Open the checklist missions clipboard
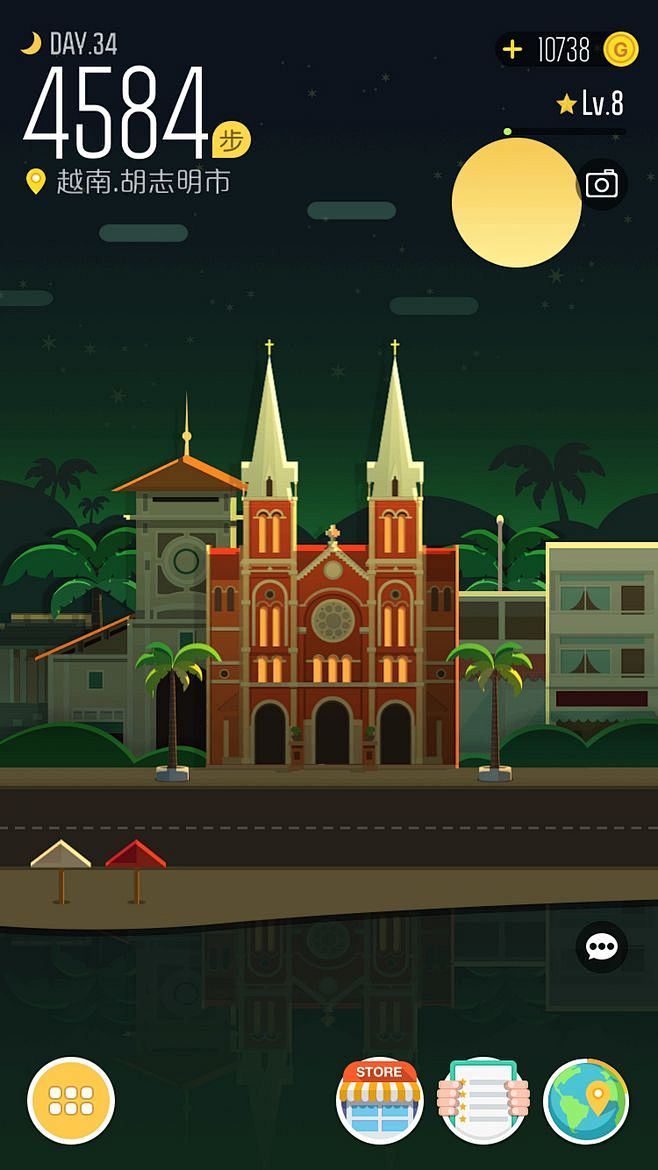 [x=483, y=1101]
